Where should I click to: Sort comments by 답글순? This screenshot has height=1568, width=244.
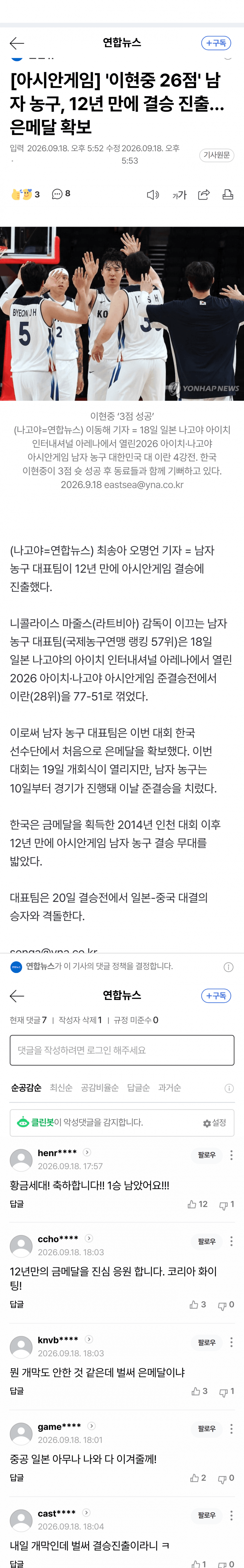[138, 1088]
